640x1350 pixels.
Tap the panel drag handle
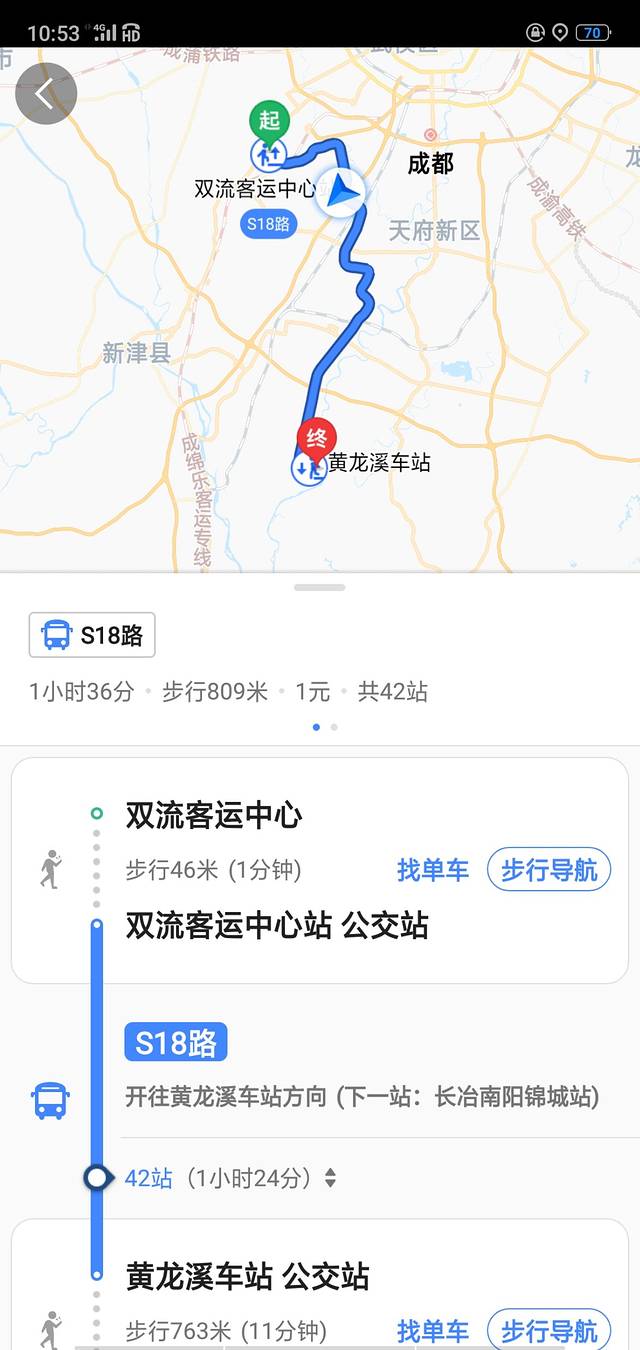tap(320, 587)
